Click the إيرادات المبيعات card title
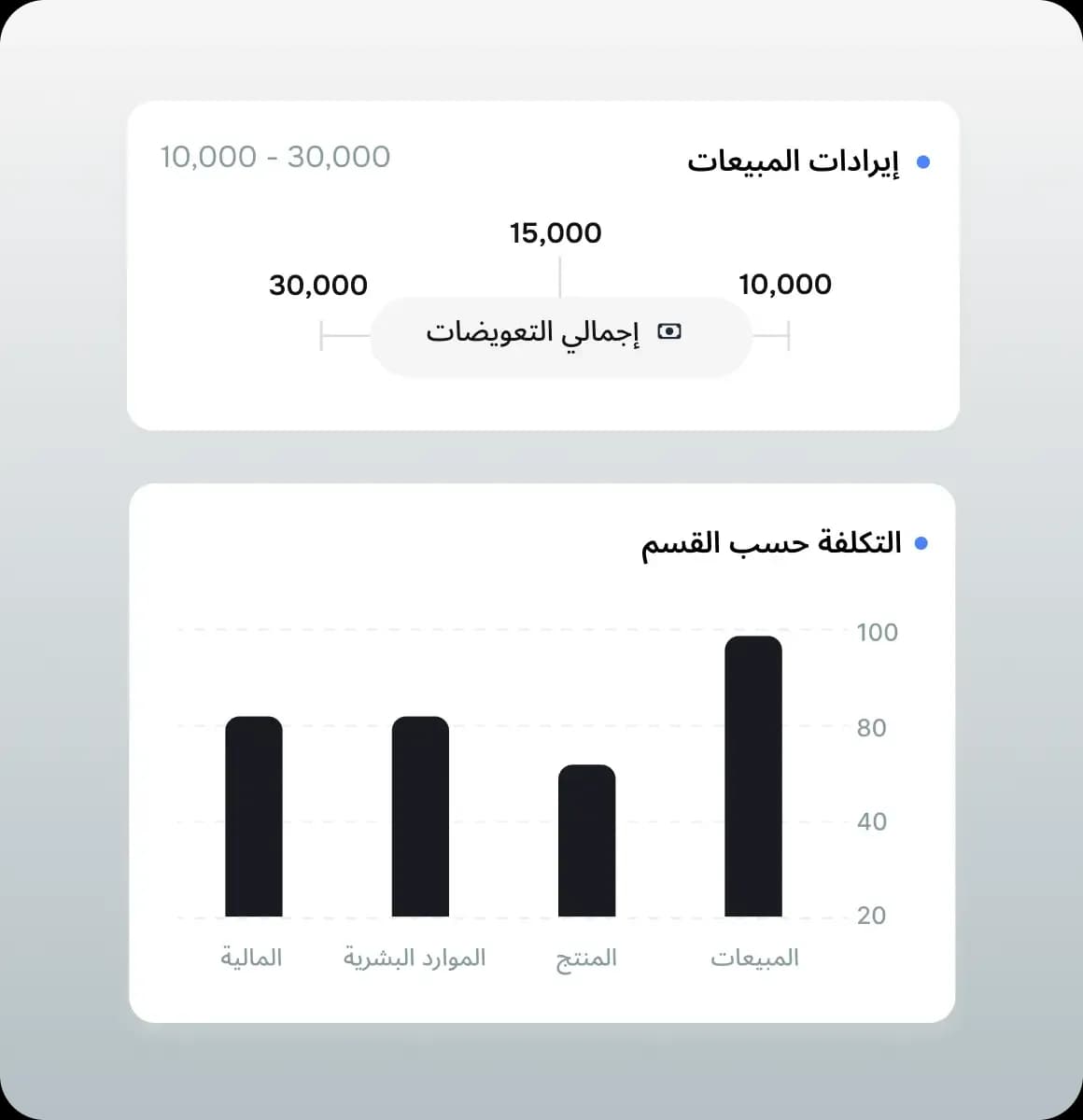Screen dimensions: 1083x1120 pos(794,161)
